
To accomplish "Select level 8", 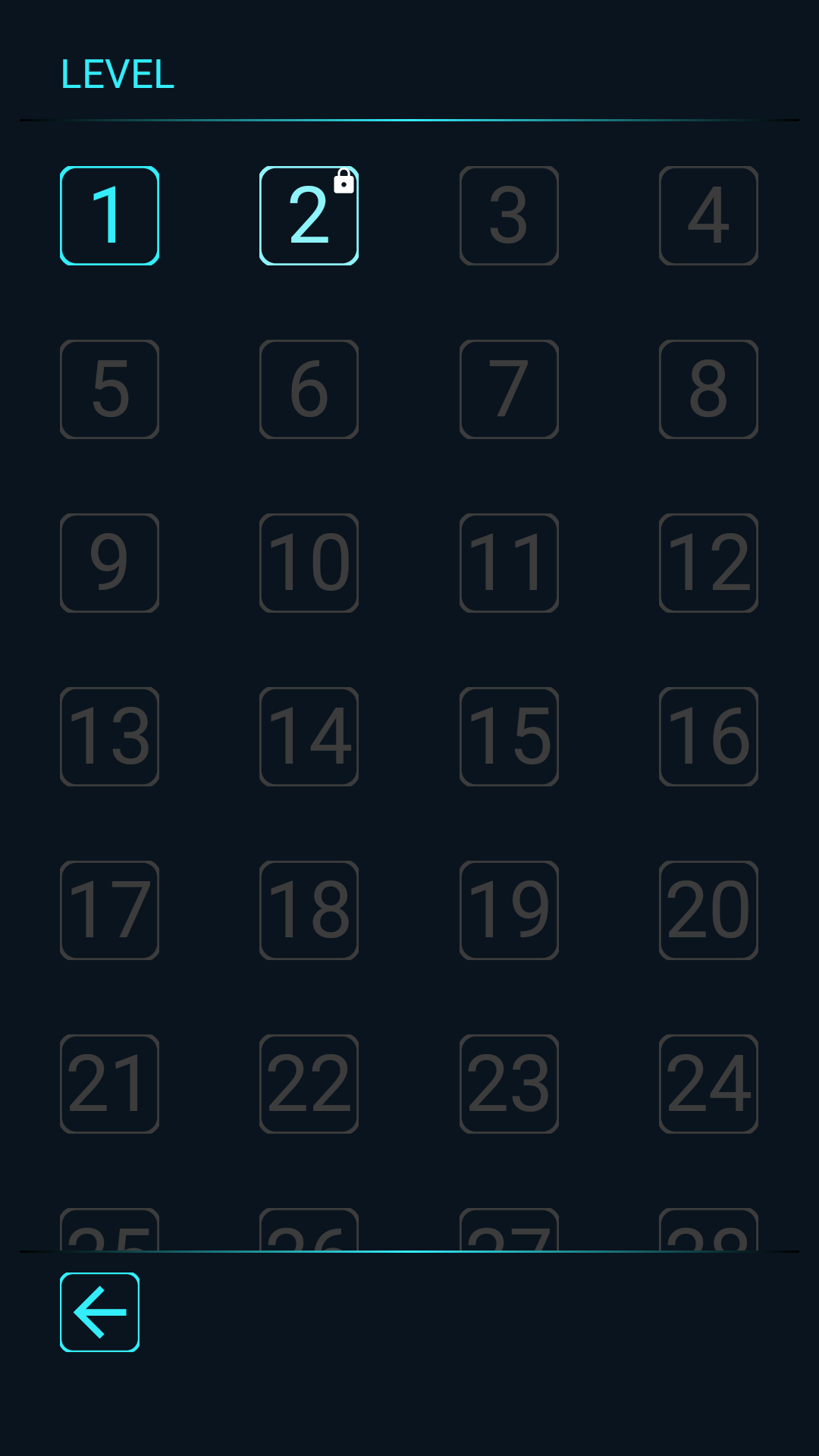I will [708, 389].
